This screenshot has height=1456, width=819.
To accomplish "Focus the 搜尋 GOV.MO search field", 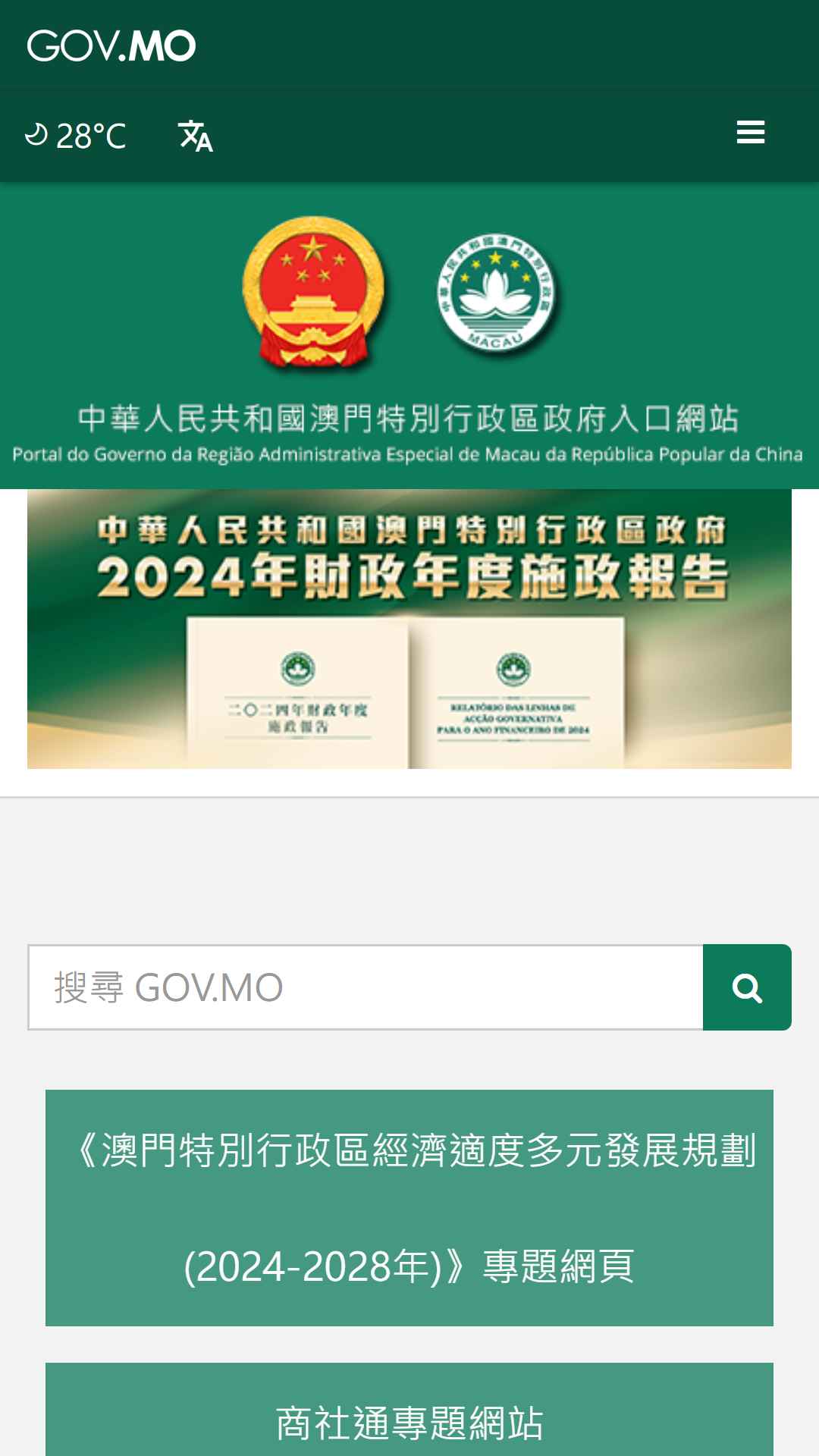I will click(366, 987).
